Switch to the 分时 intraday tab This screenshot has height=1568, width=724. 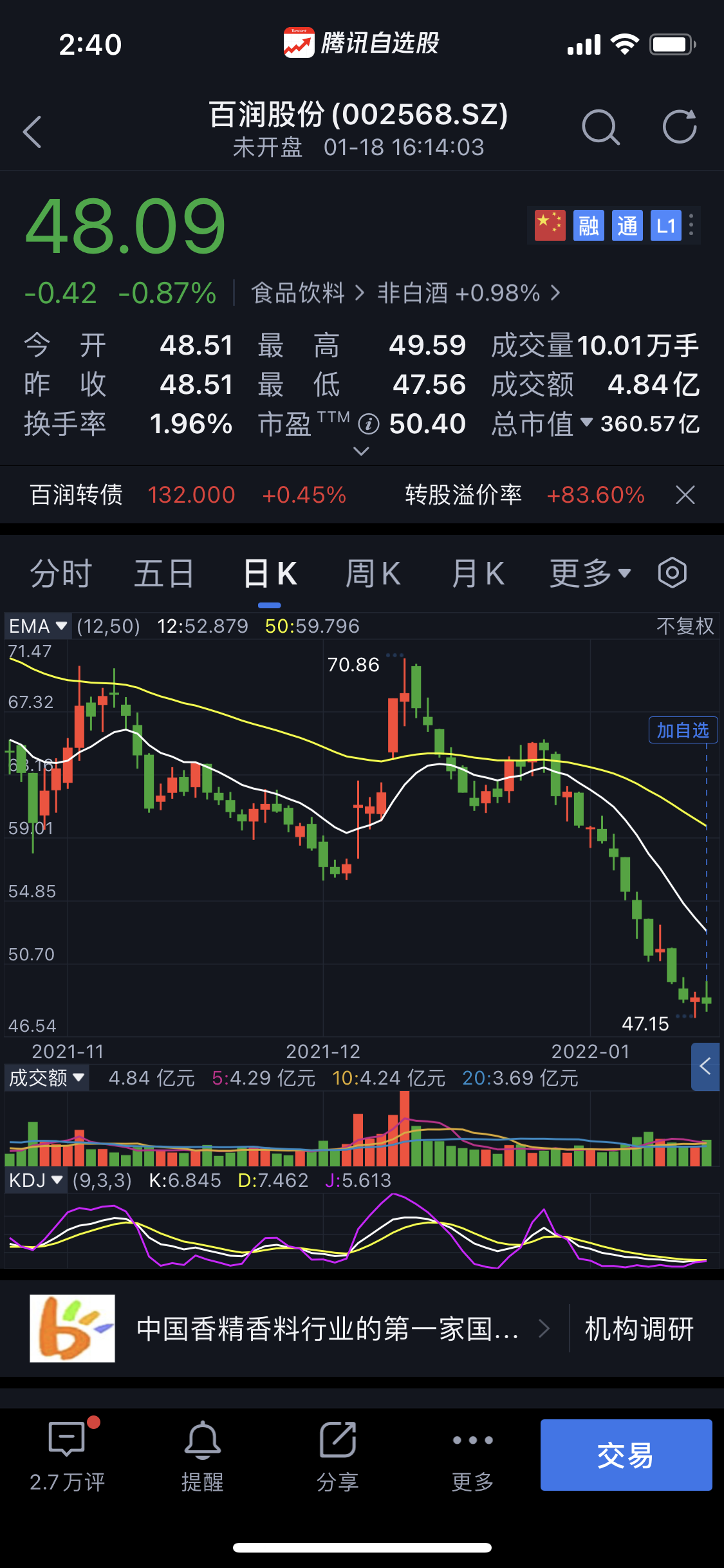60,573
